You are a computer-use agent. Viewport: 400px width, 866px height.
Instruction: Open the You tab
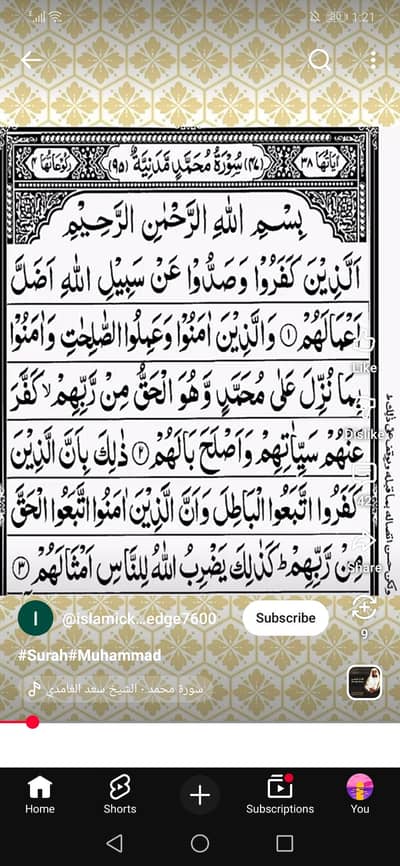point(360,795)
